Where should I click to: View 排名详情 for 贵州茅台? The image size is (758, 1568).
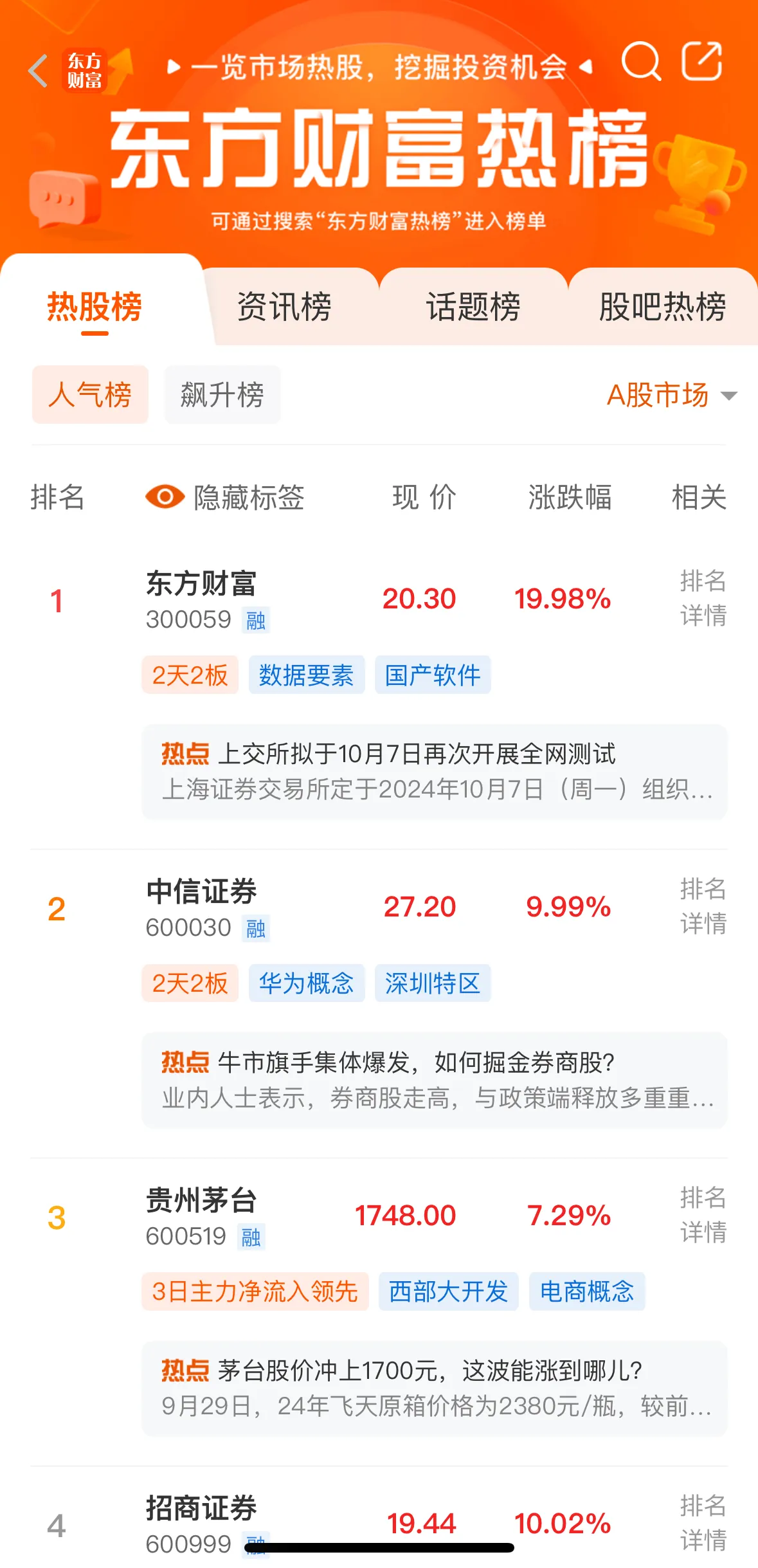click(x=703, y=1215)
